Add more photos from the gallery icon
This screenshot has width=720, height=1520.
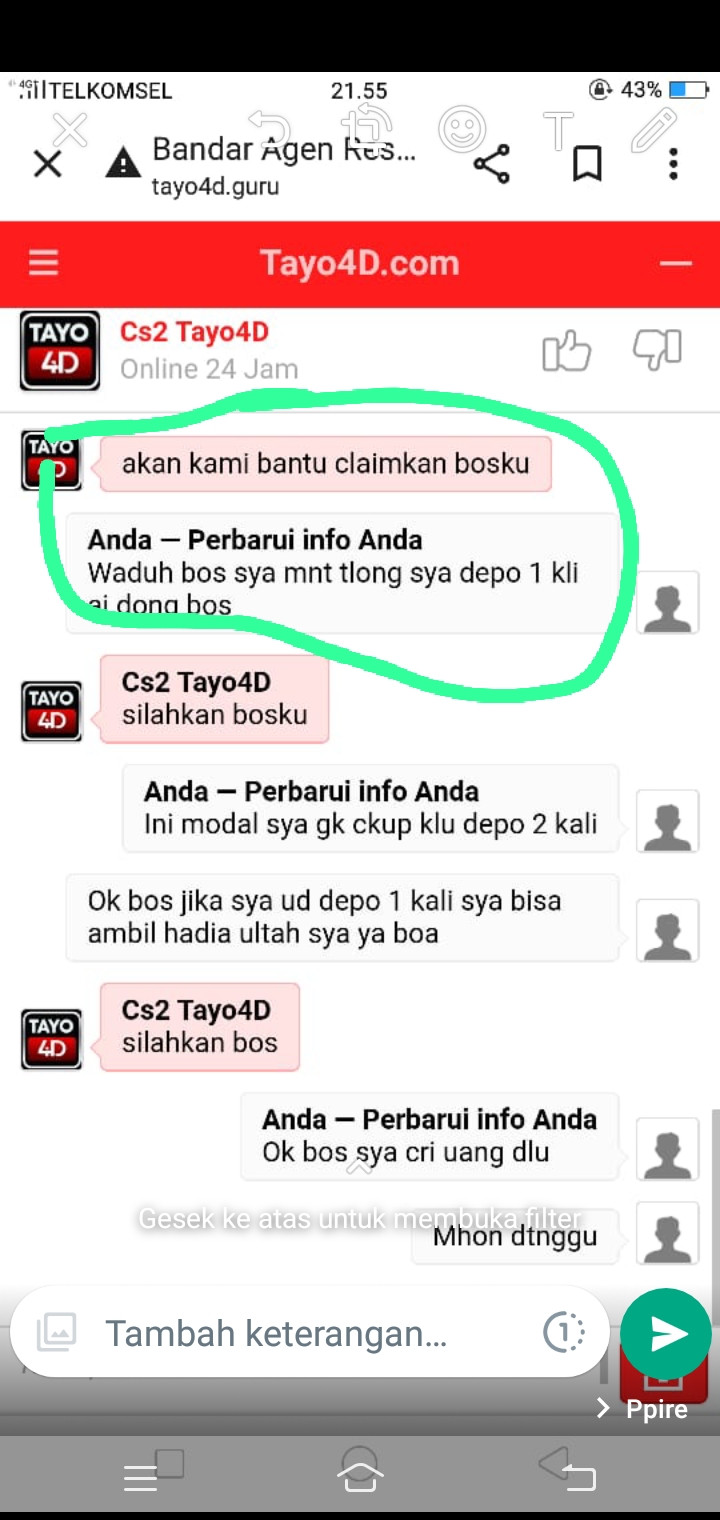point(56,1333)
